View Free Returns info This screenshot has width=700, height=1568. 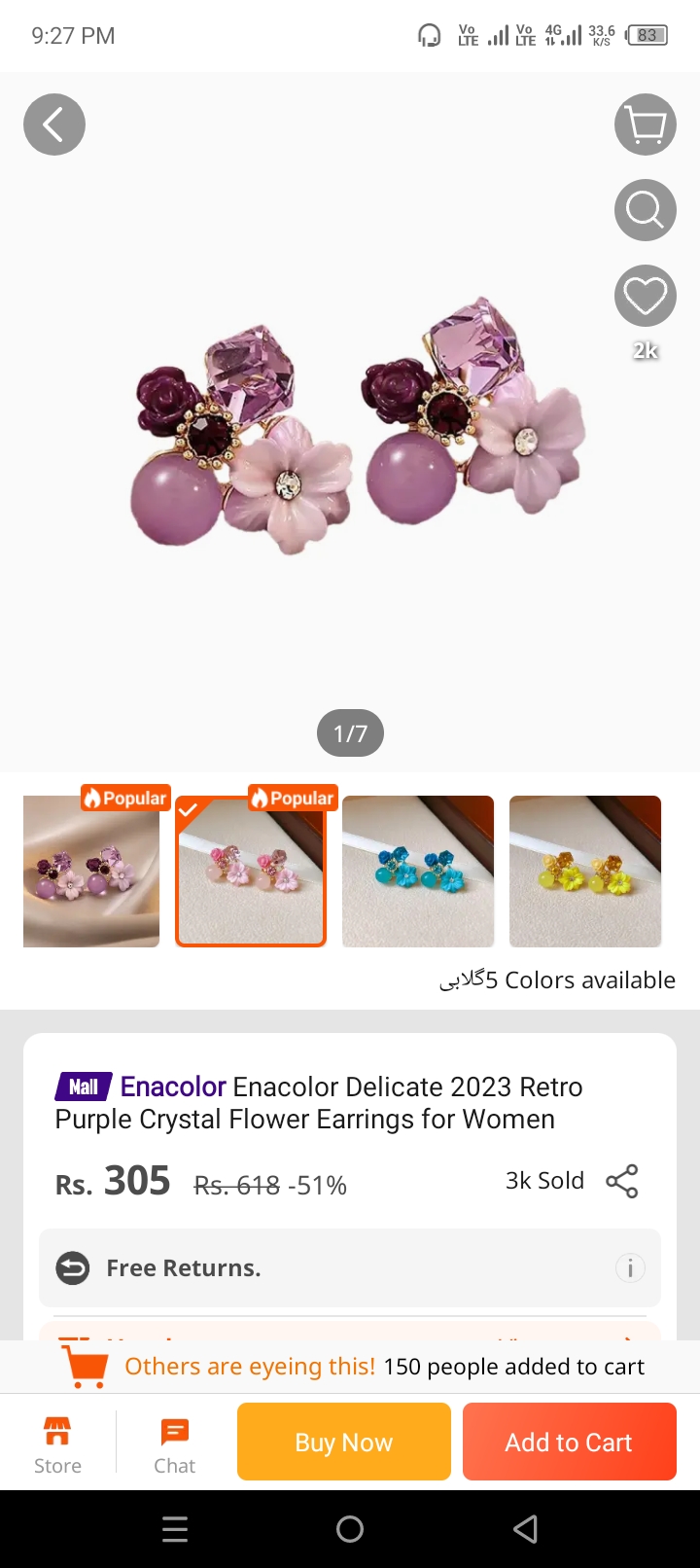pyautogui.click(x=630, y=1268)
